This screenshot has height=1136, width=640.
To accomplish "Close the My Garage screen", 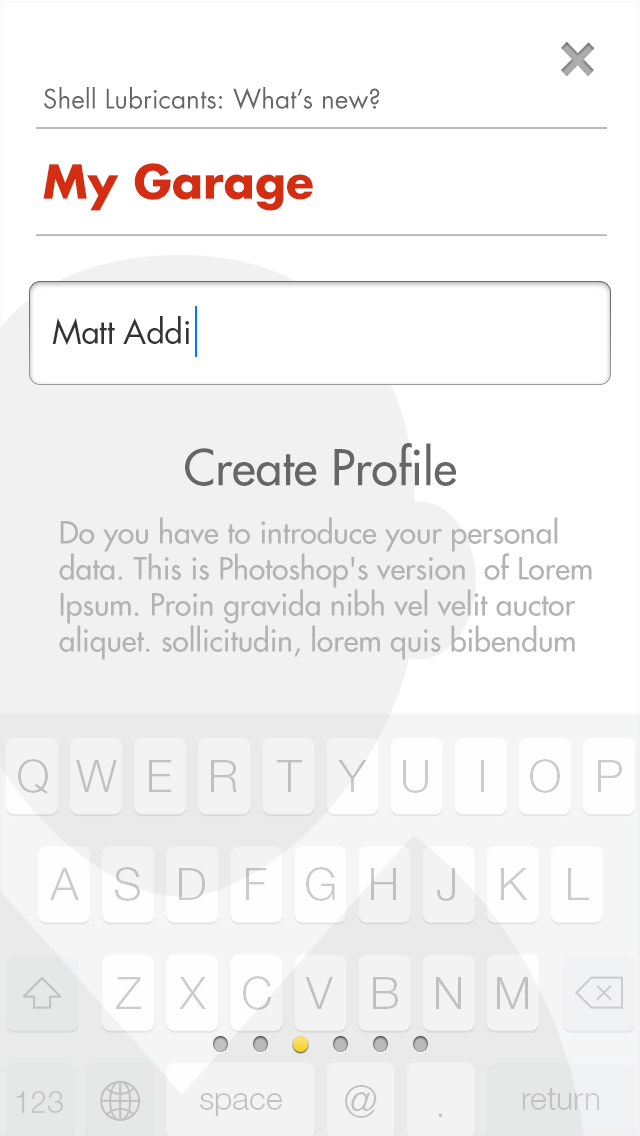I will pyautogui.click(x=577, y=60).
